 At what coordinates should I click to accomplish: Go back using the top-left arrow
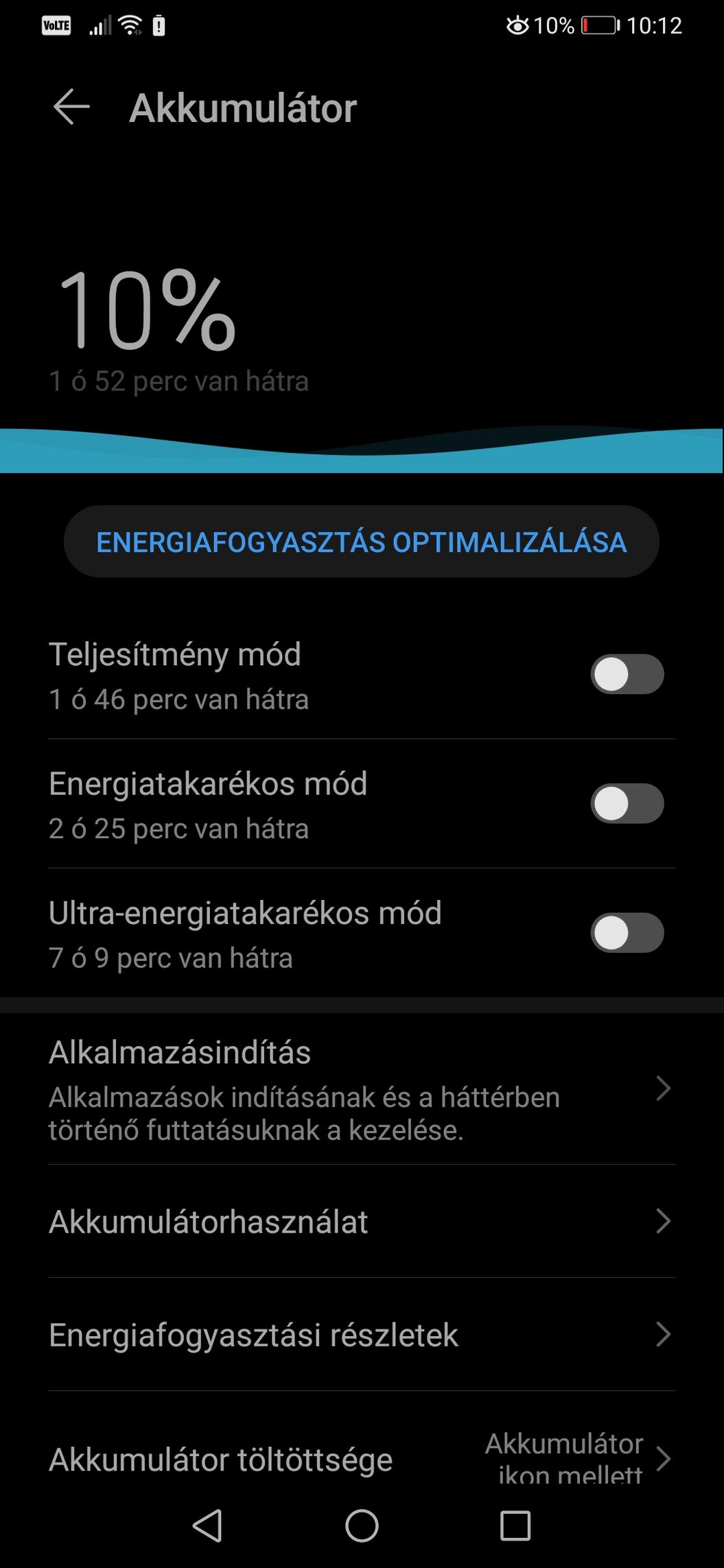point(71,107)
